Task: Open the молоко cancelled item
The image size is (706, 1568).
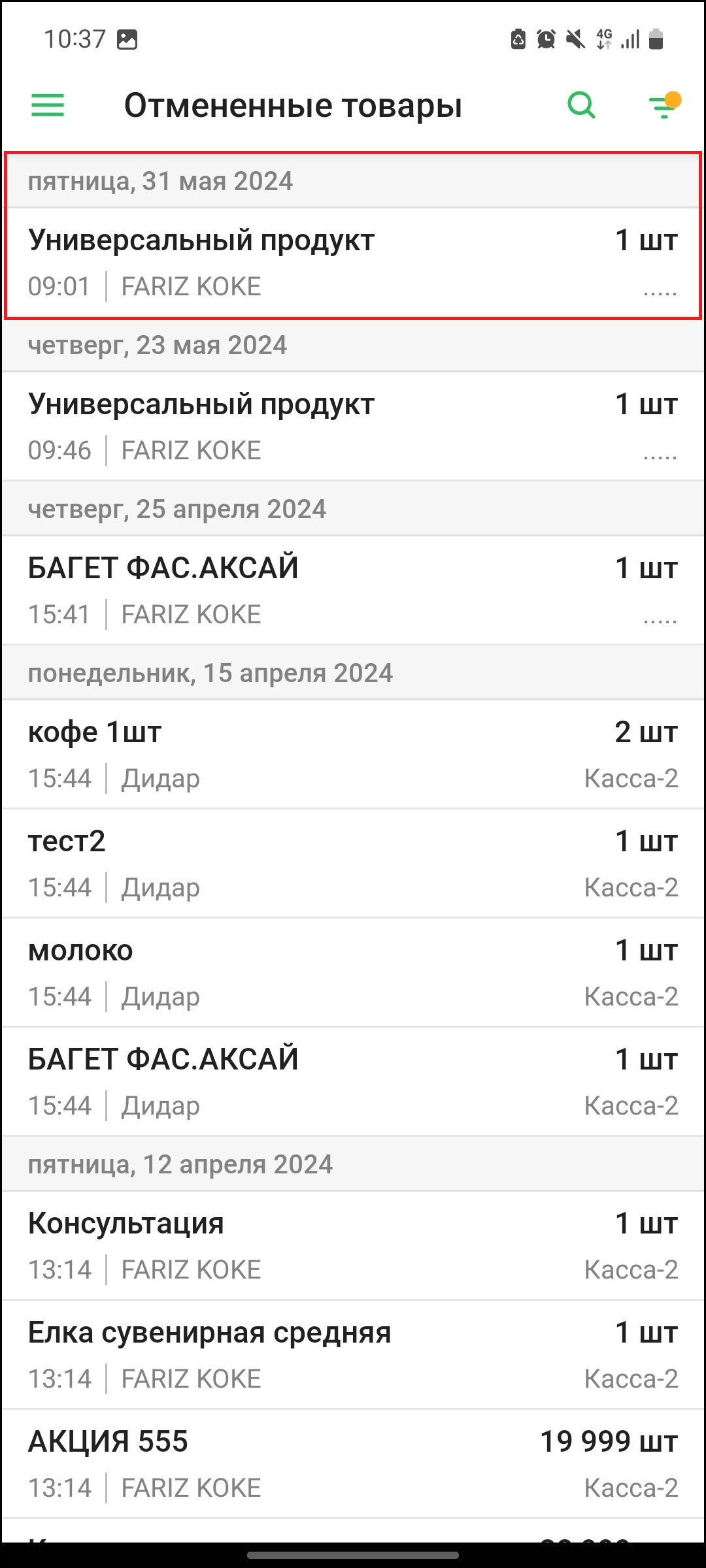Action: 353,973
